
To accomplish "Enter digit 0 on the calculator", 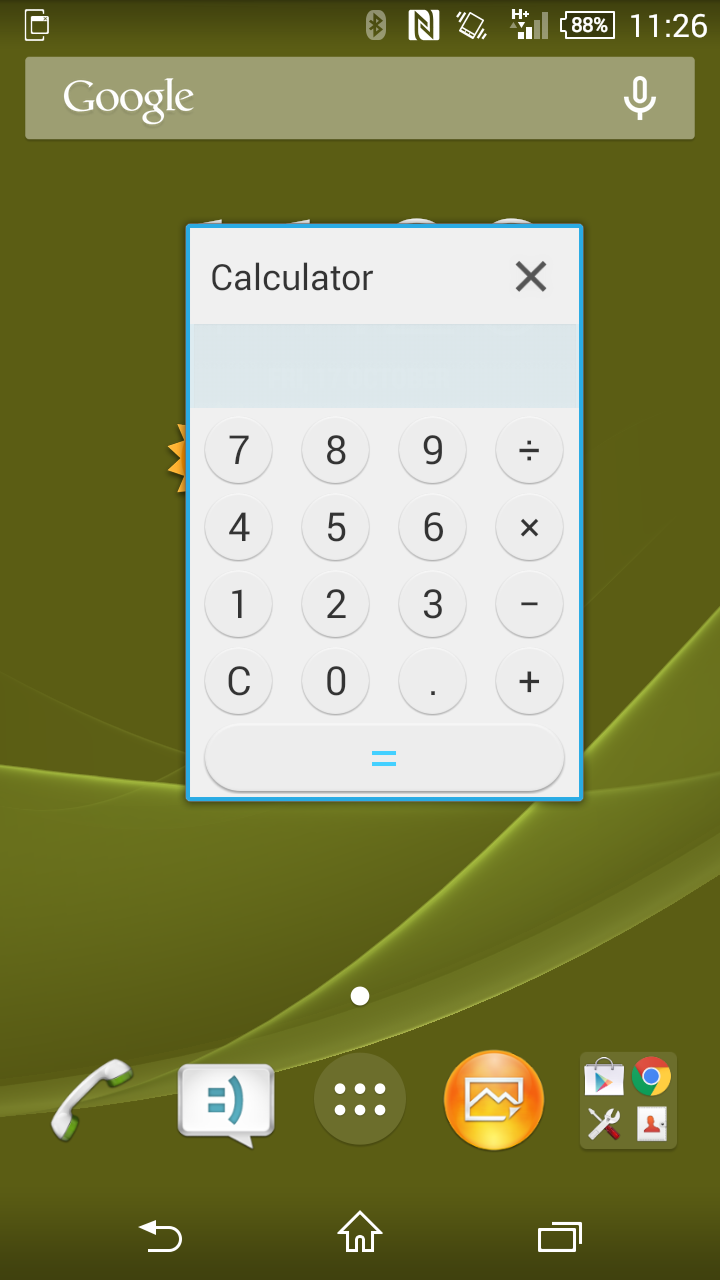I will click(336, 681).
